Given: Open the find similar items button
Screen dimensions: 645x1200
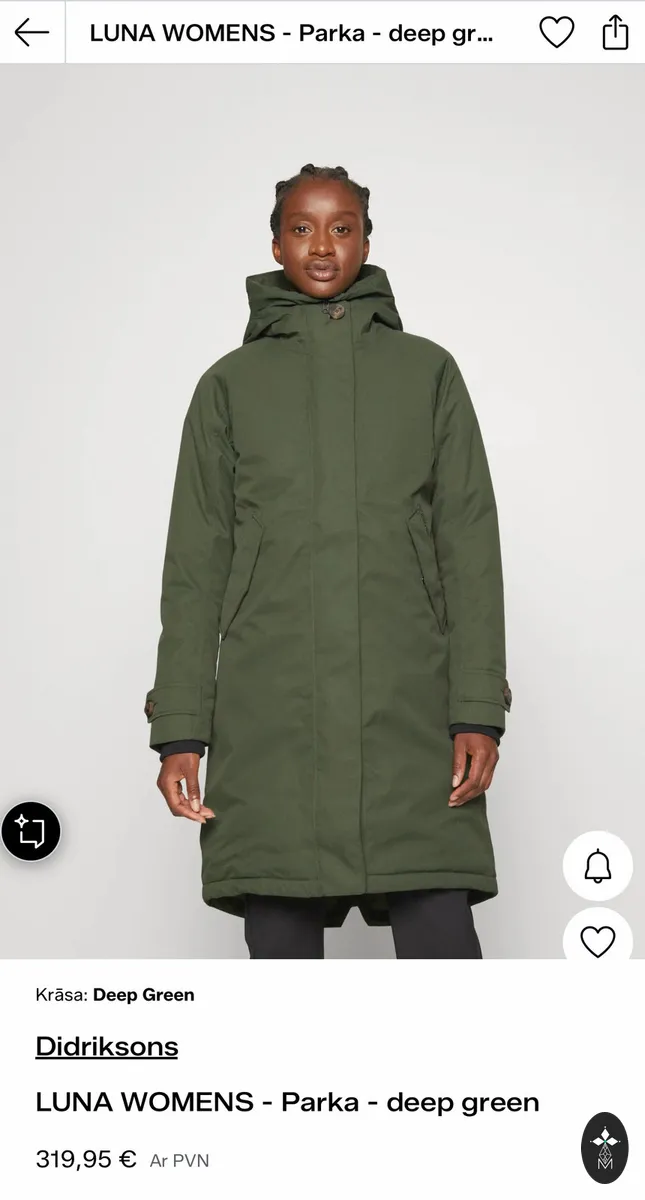Looking at the screenshot, I should tap(31, 831).
